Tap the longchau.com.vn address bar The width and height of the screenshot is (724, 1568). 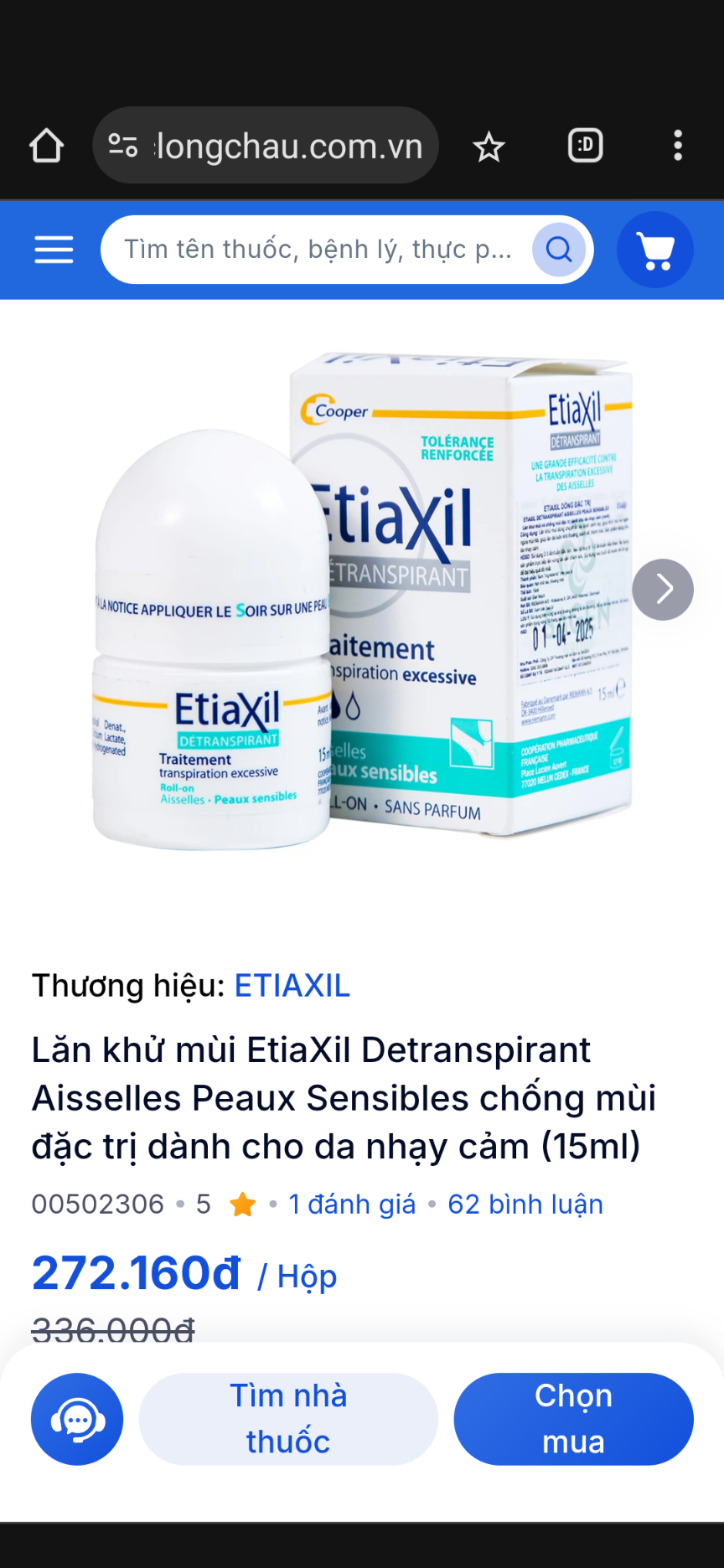tap(277, 146)
